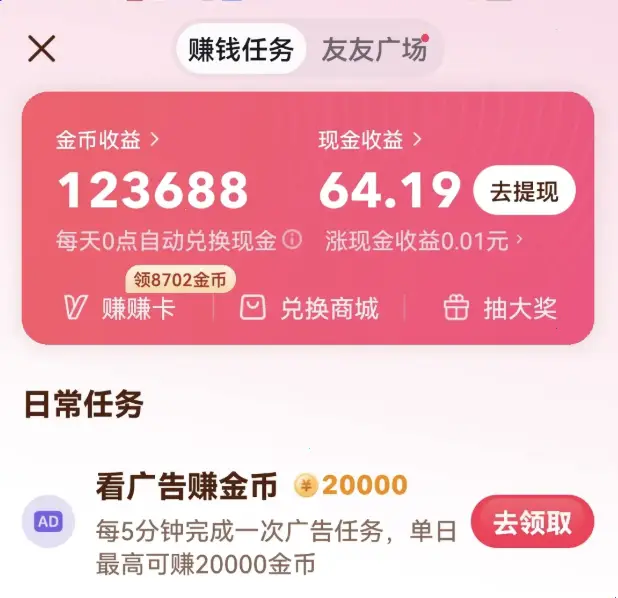Open the 抽大奖 lucky draw
The width and height of the screenshot is (618, 598).
(x=500, y=308)
